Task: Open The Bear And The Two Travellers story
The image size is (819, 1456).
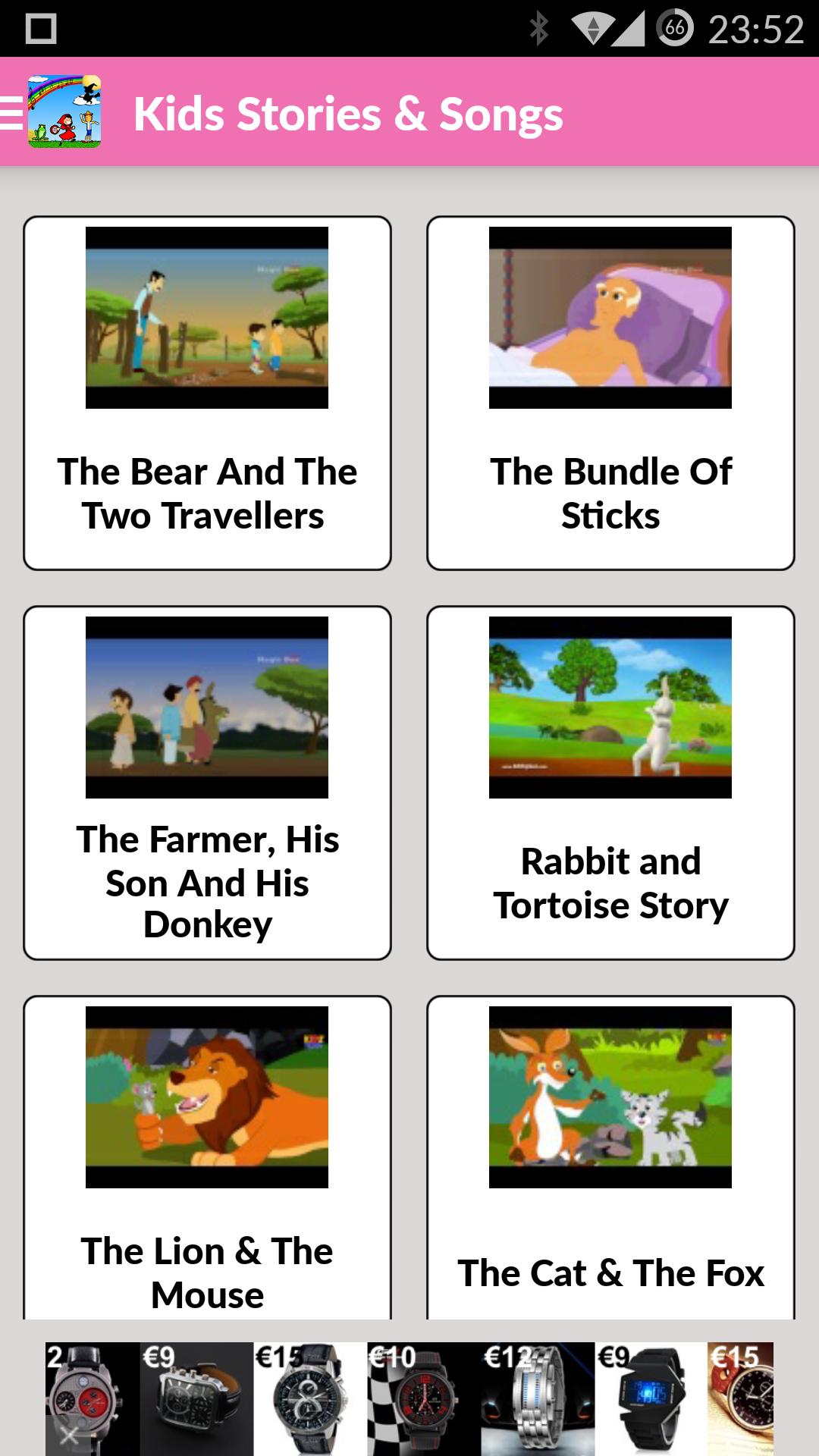Action: tap(207, 393)
